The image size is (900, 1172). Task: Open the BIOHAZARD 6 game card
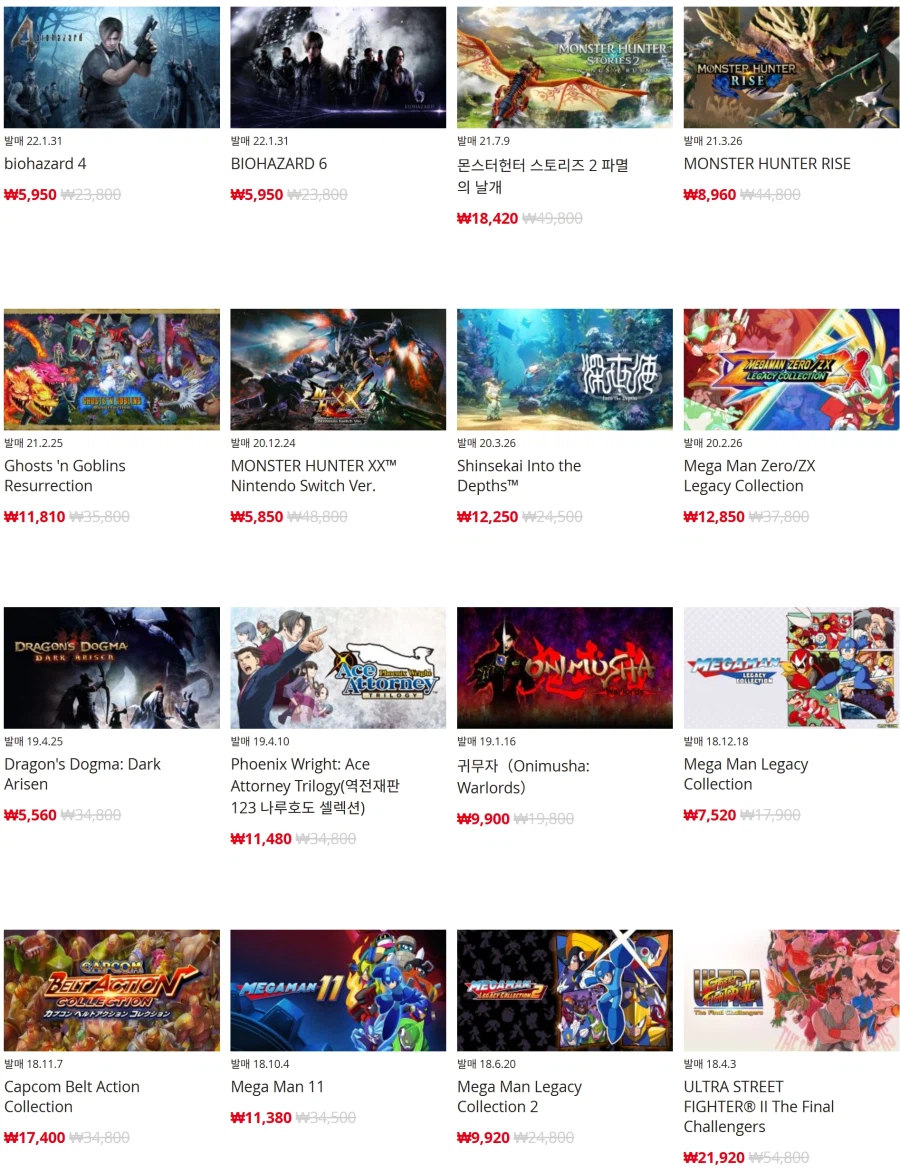click(x=338, y=68)
